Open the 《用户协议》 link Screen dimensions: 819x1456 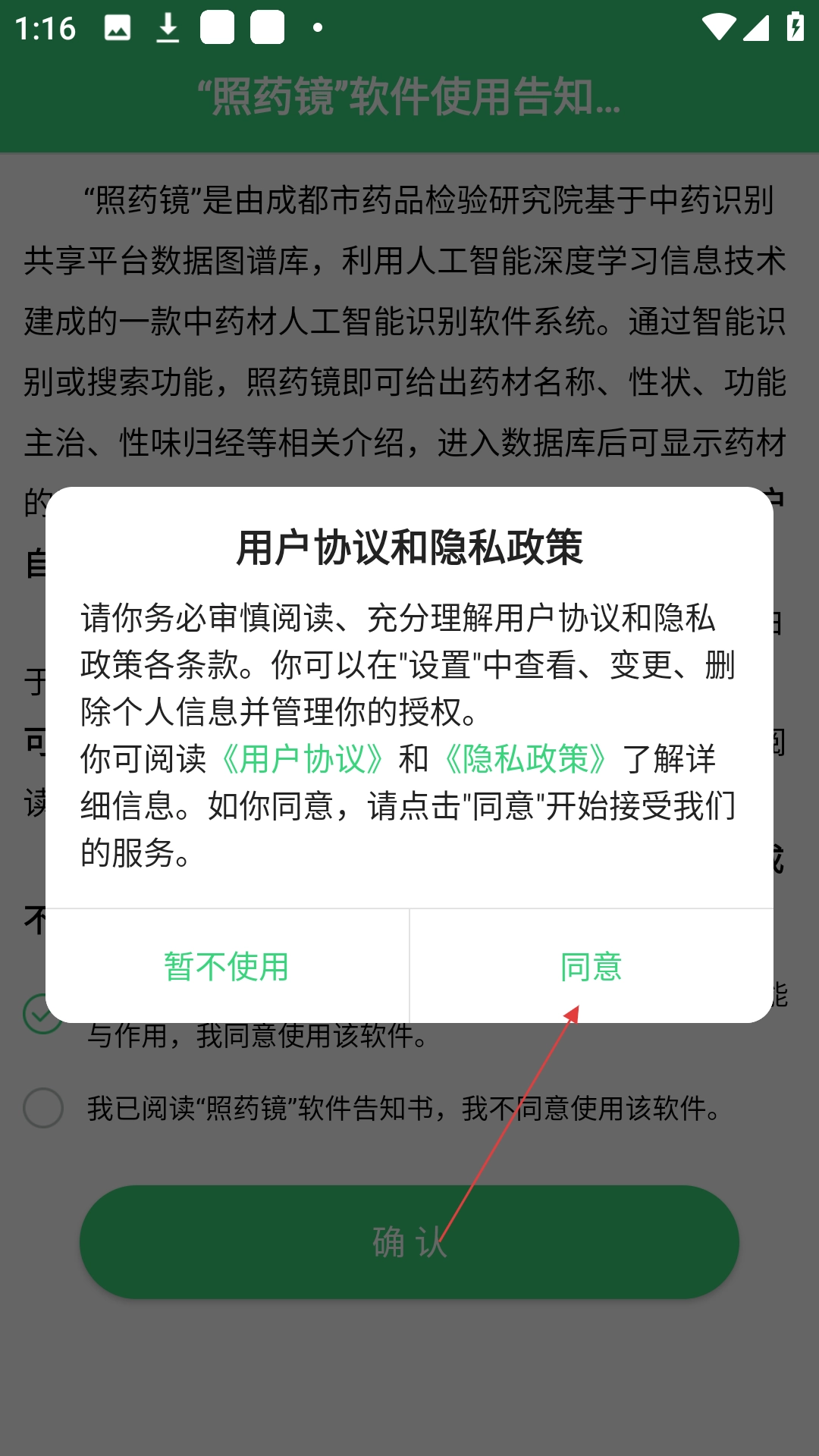(303, 759)
